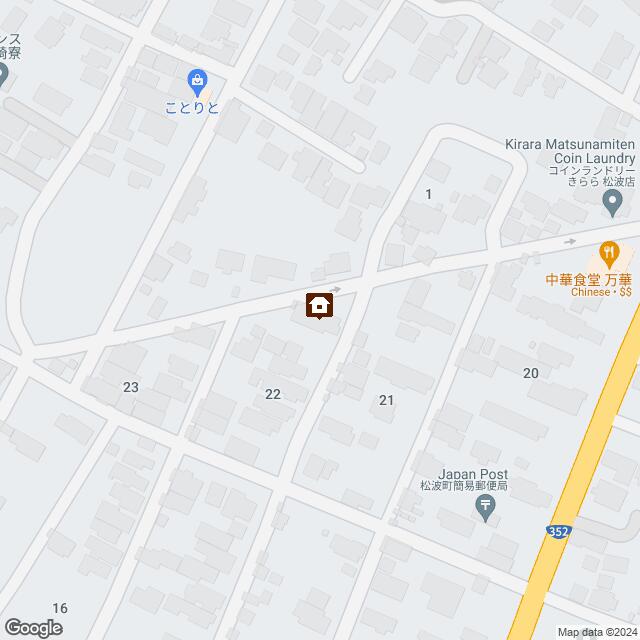This screenshot has width=640, height=640.
Task: Tap the 中華食堂 万華 restaurant pin
Action: pyautogui.click(x=606, y=251)
